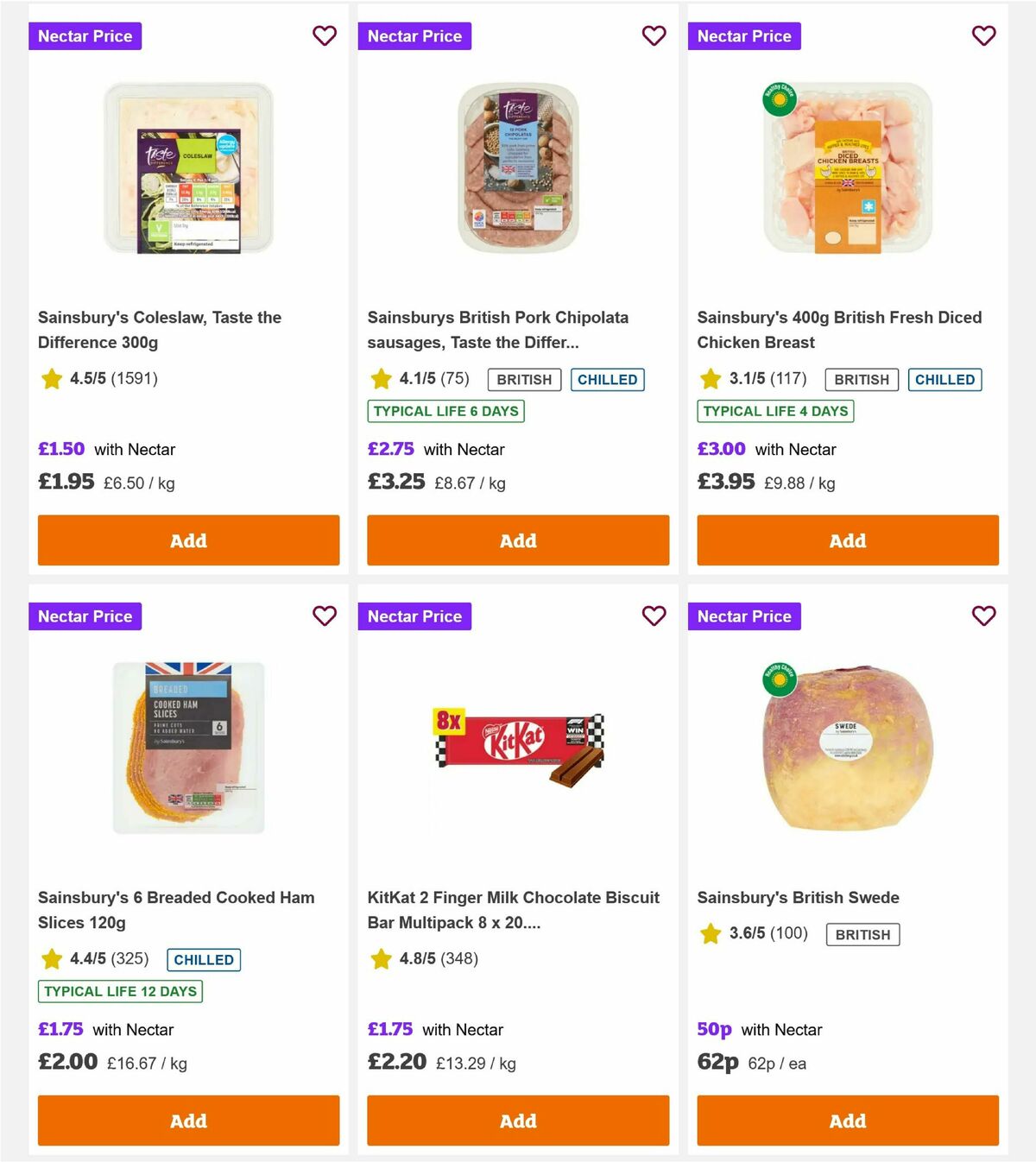
Task: Click the Nectar Price banner on the Swede
Action: click(744, 616)
